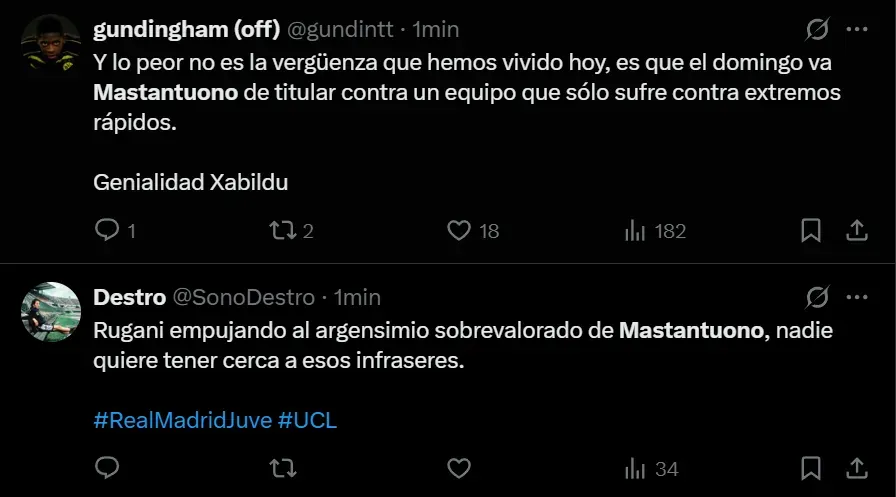This screenshot has height=497, width=896.
Task: View analytics of gundingham's tweet
Action: pyautogui.click(x=635, y=231)
